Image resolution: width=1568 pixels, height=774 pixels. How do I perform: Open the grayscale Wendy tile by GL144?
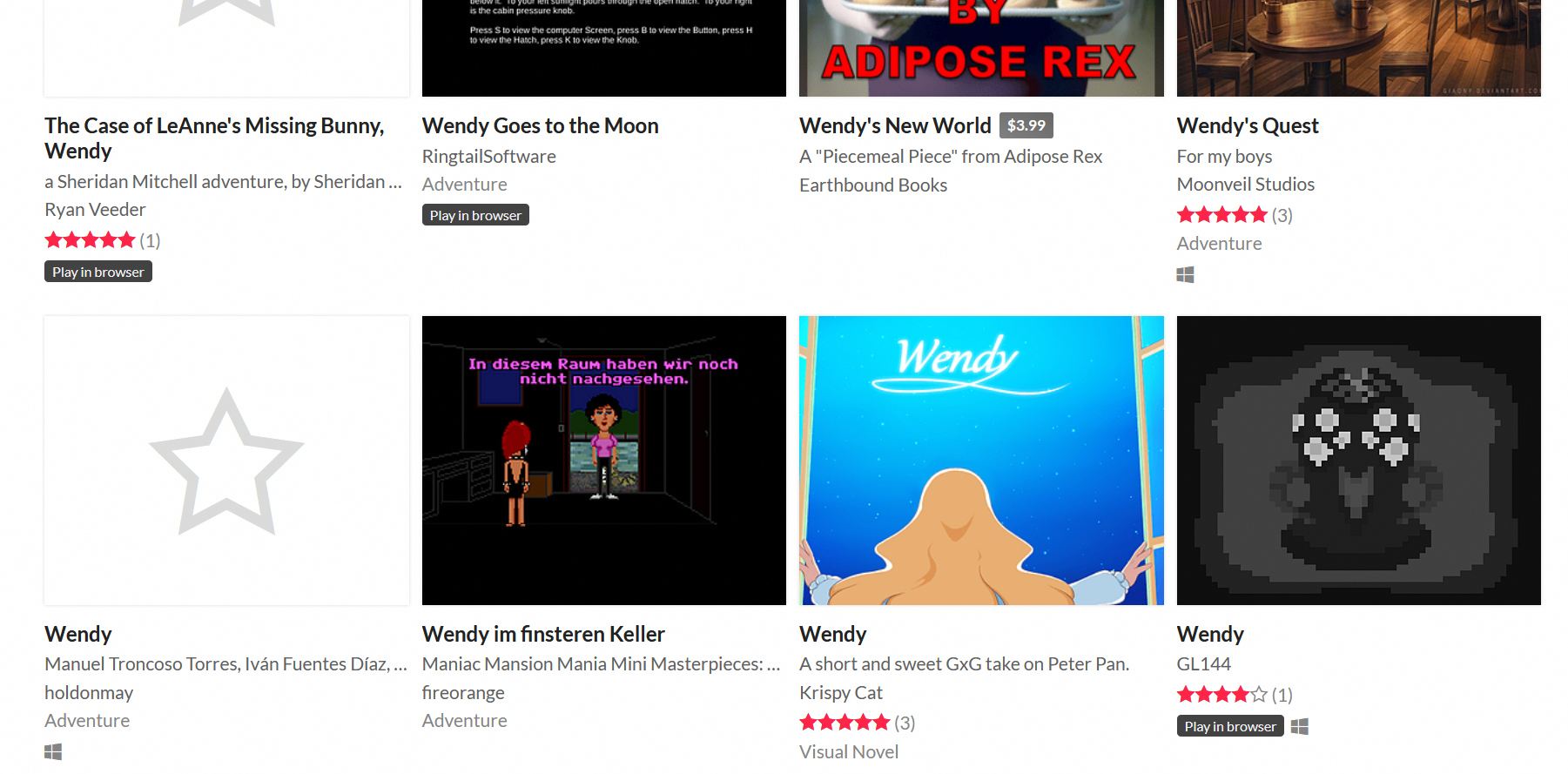[x=1358, y=460]
